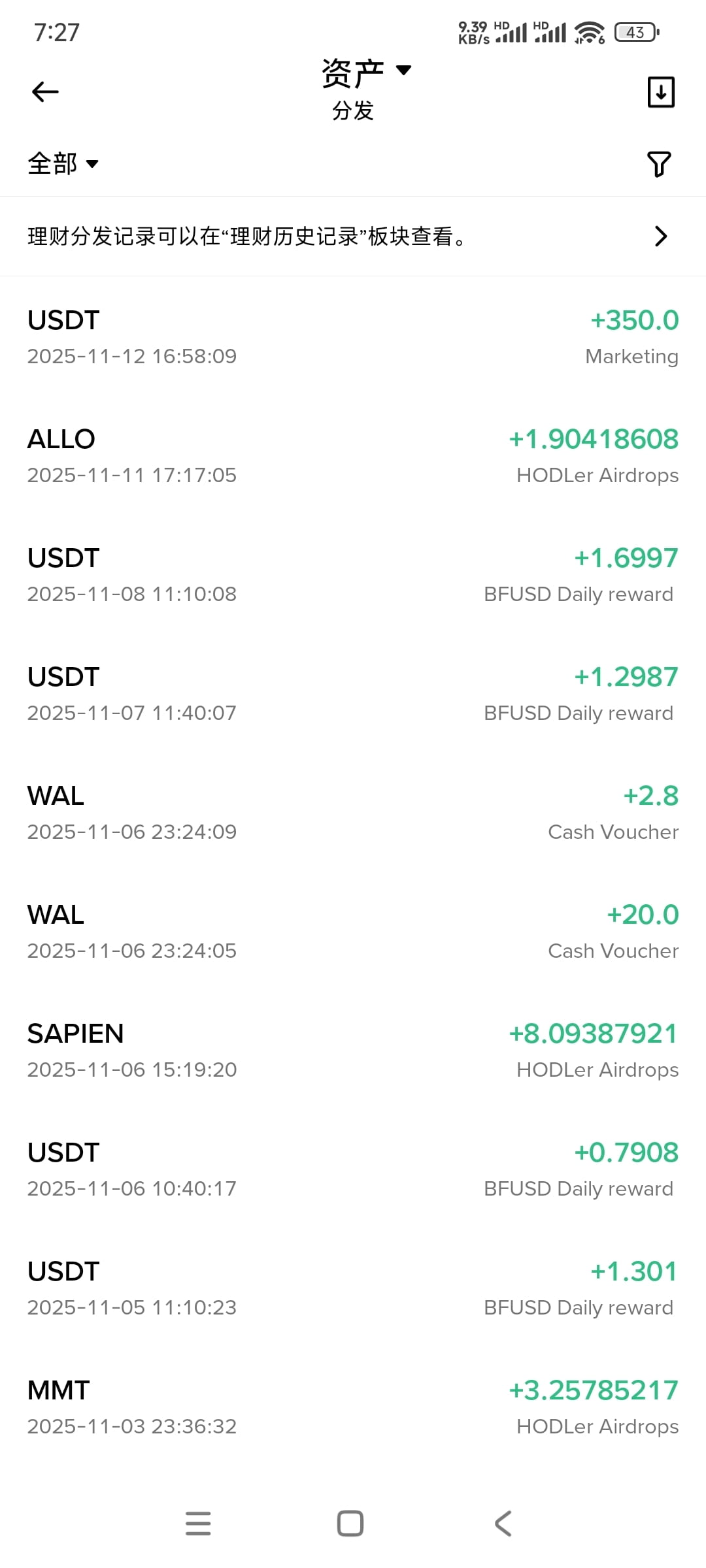706x1568 pixels.
Task: Select the MMT HODLer Airdrops record
Action: click(x=353, y=1407)
